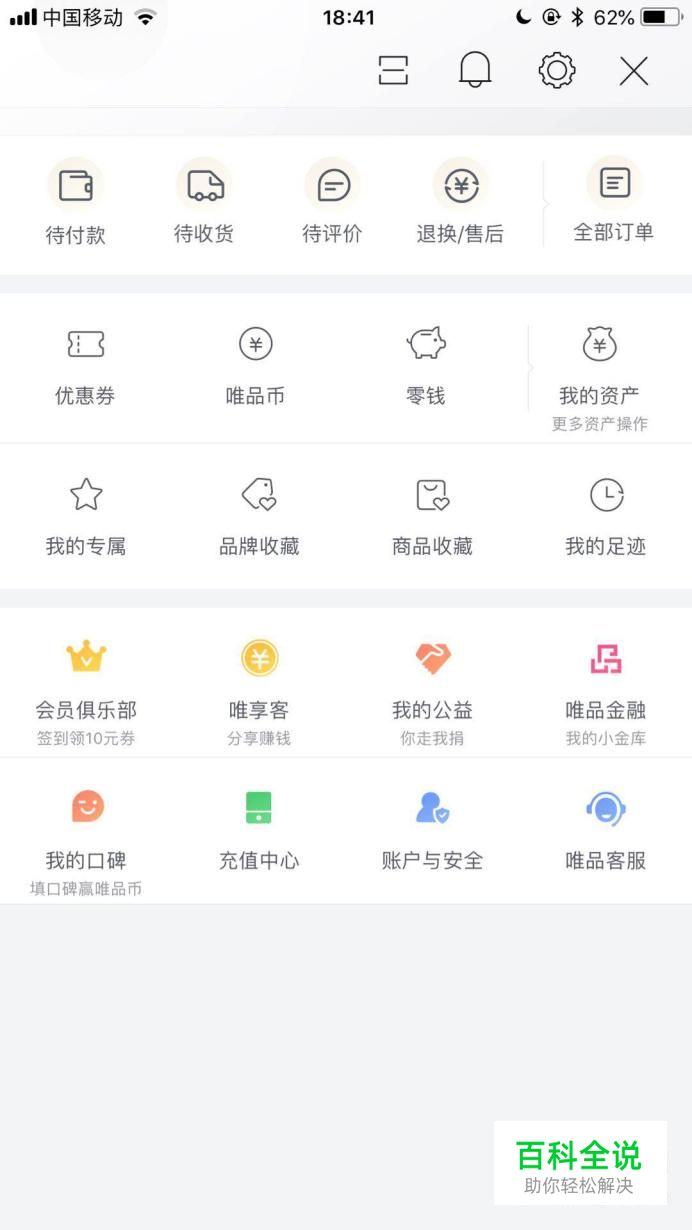The height and width of the screenshot is (1230, 692).
Task: View 我的足迹 browsing history
Action: [606, 517]
